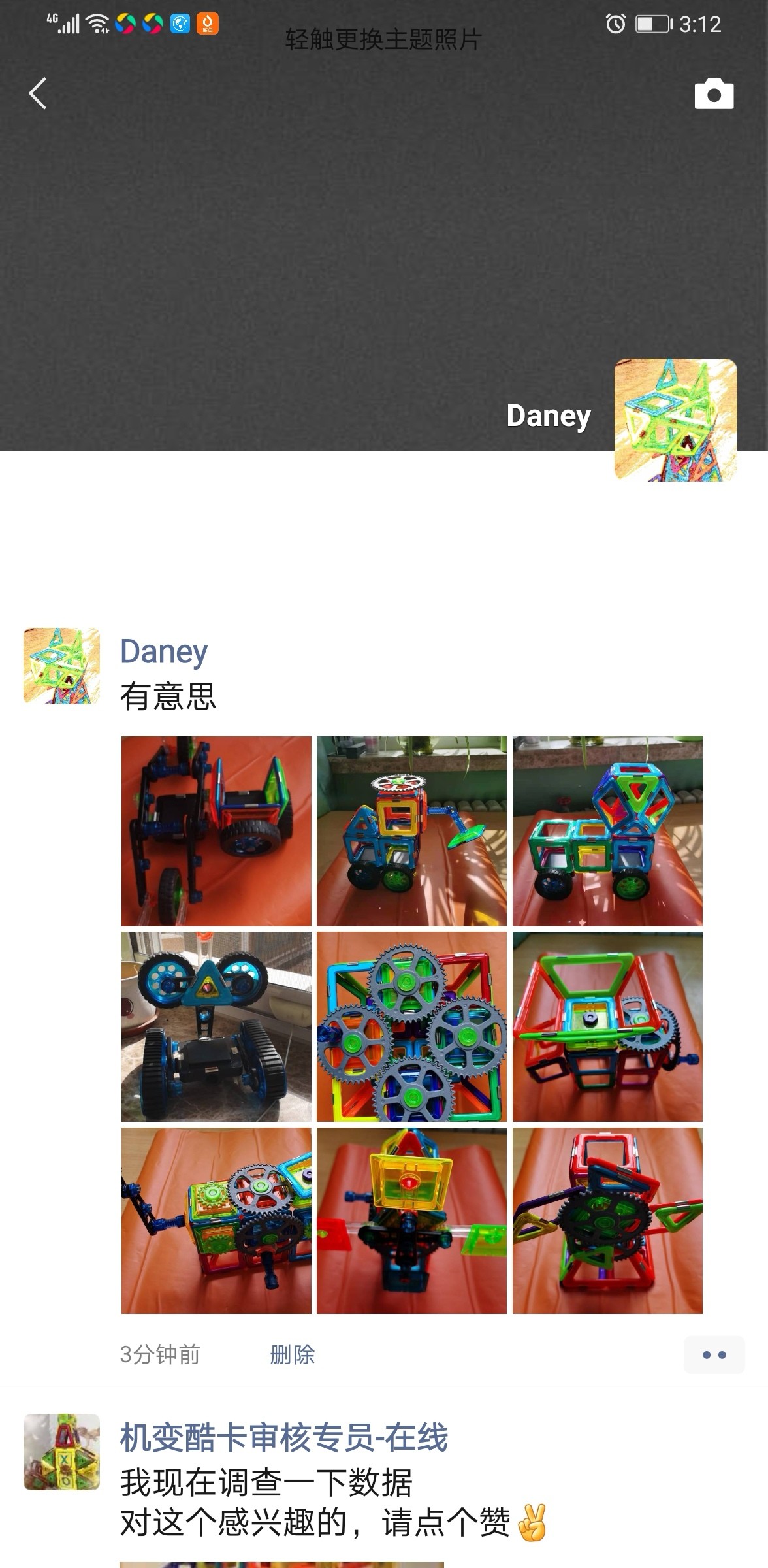Tap avatar of 机变酷卡审核专员-在线
Screen dimensions: 768x1568
[61, 1452]
